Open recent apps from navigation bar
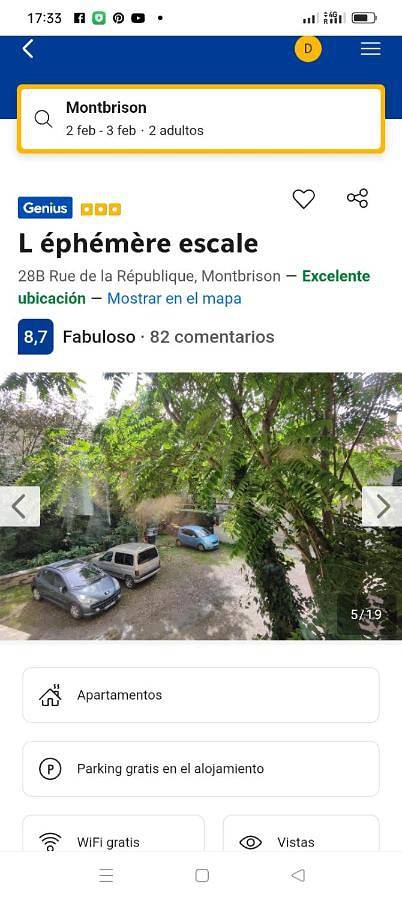The image size is (402, 900). (106, 875)
